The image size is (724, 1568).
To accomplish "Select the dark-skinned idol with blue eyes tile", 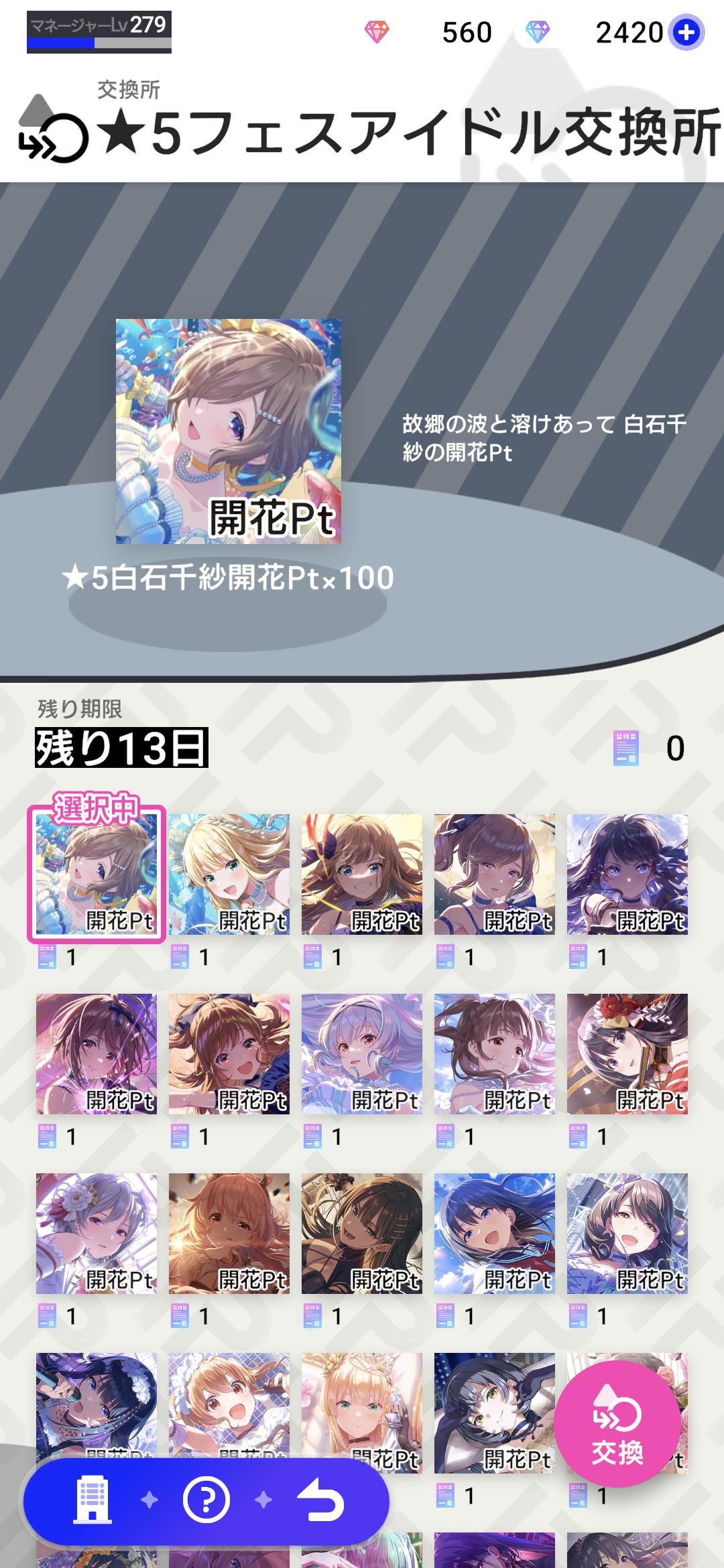I will [627, 874].
